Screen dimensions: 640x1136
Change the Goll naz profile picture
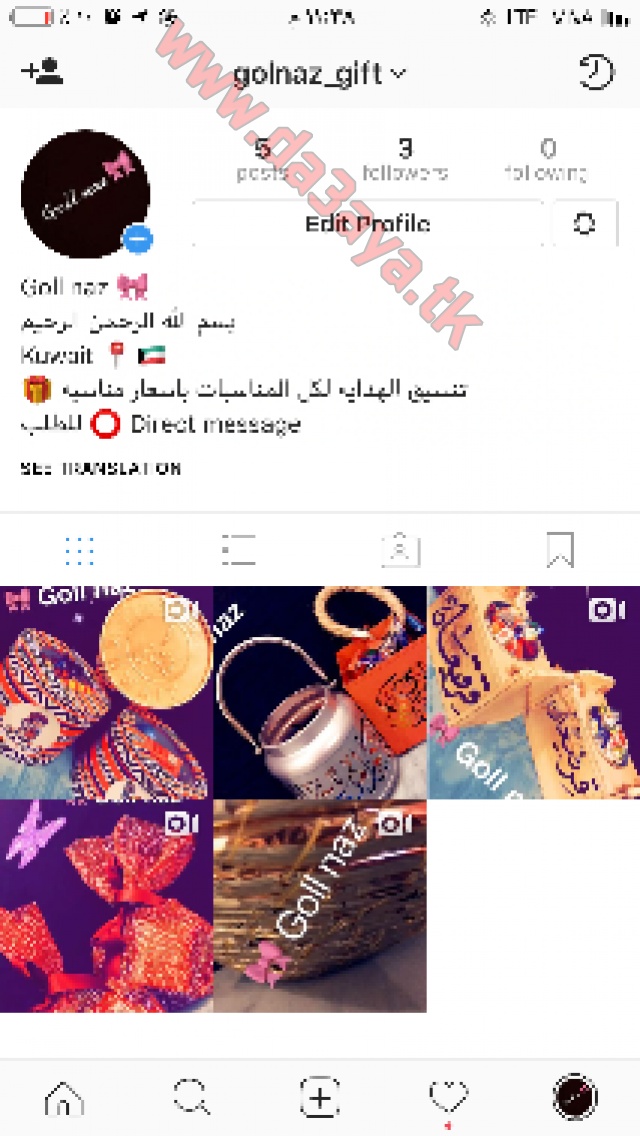(86, 194)
